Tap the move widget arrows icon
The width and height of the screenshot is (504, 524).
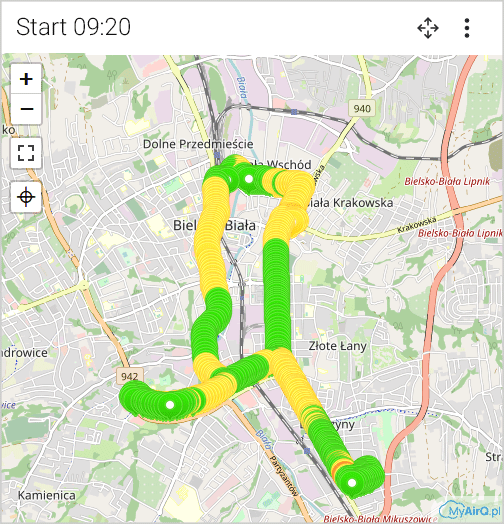point(428,28)
